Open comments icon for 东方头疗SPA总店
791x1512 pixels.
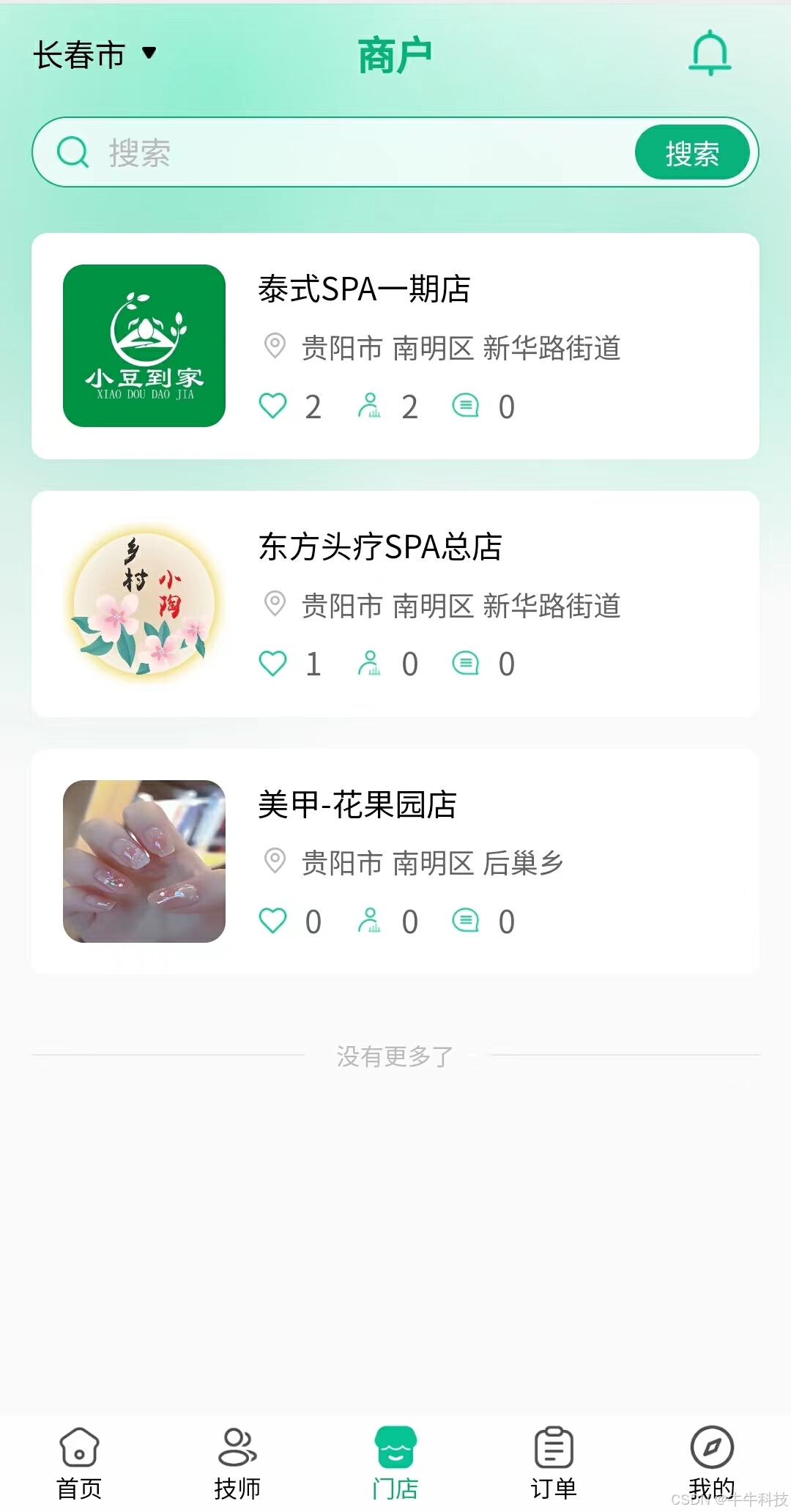(x=467, y=663)
